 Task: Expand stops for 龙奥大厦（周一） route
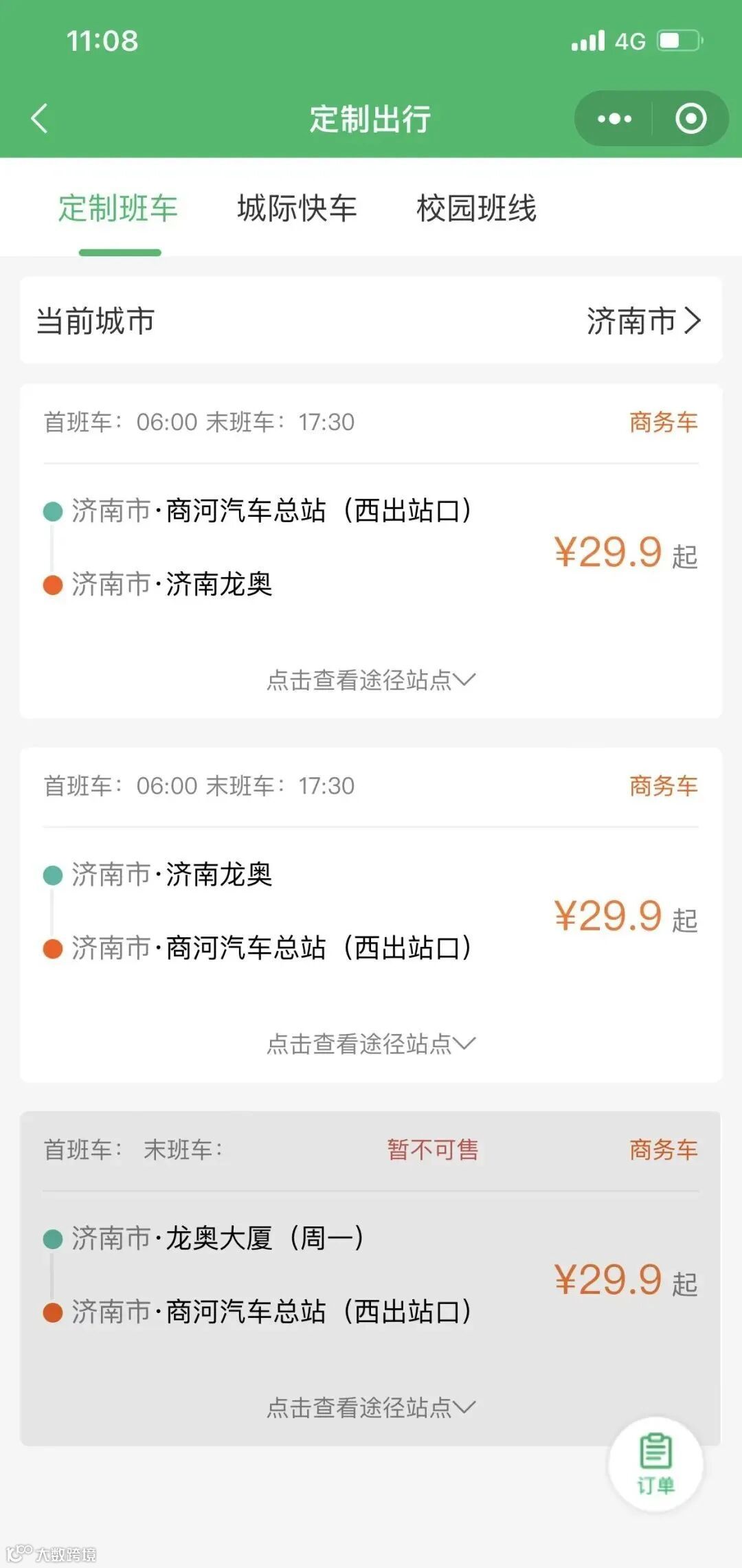click(x=371, y=1408)
